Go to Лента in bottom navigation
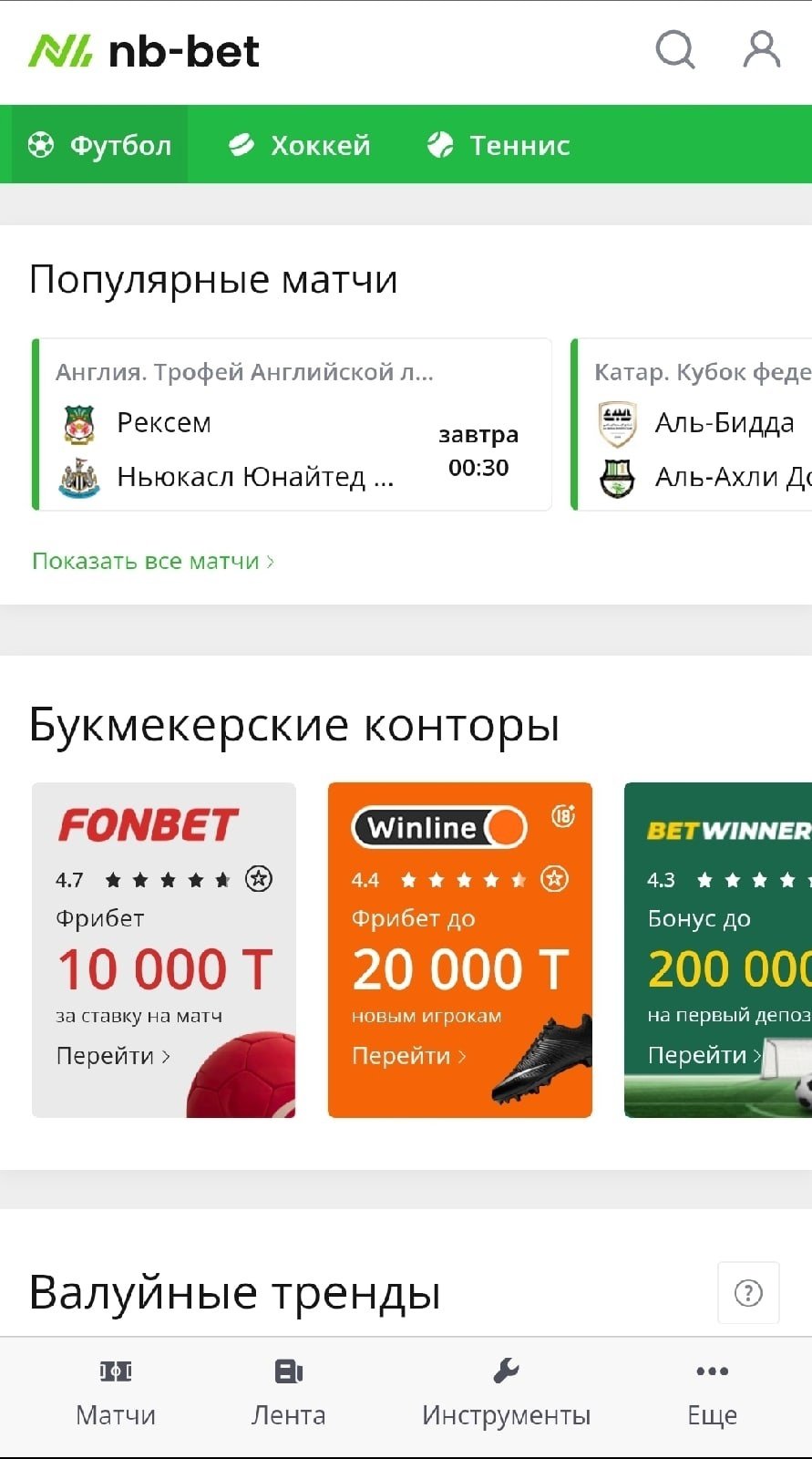This screenshot has height=1459, width=812. tap(288, 1395)
